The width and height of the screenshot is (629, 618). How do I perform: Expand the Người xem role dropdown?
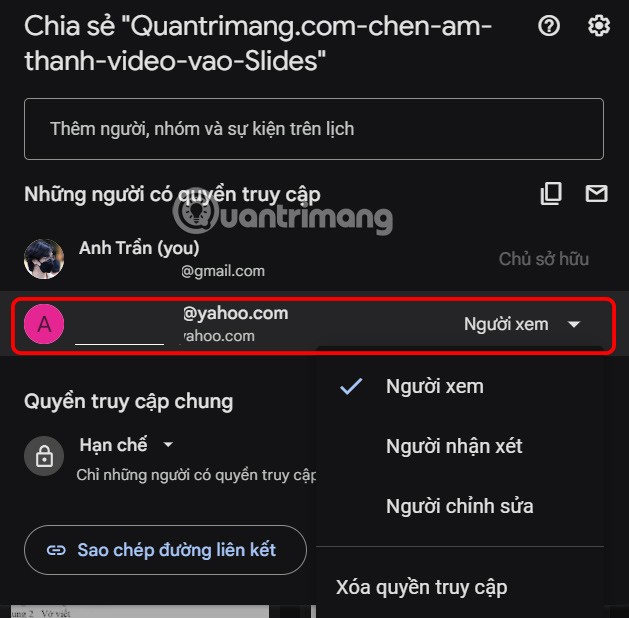(x=522, y=324)
